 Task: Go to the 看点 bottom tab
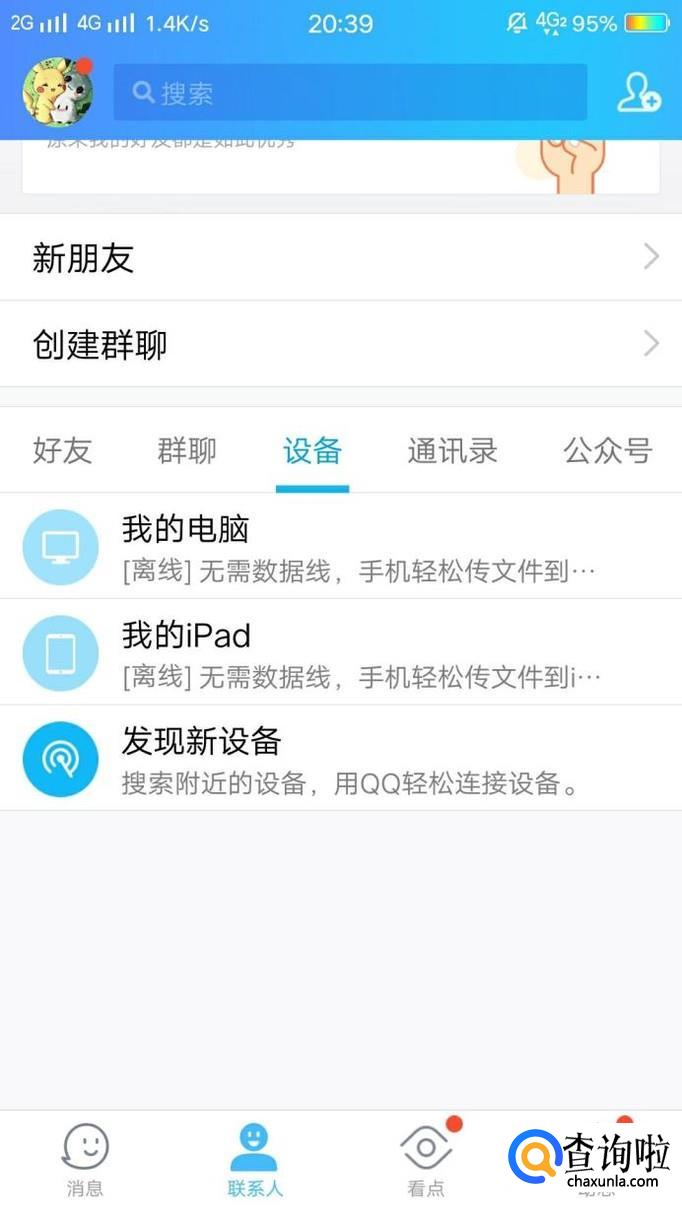point(426,1160)
